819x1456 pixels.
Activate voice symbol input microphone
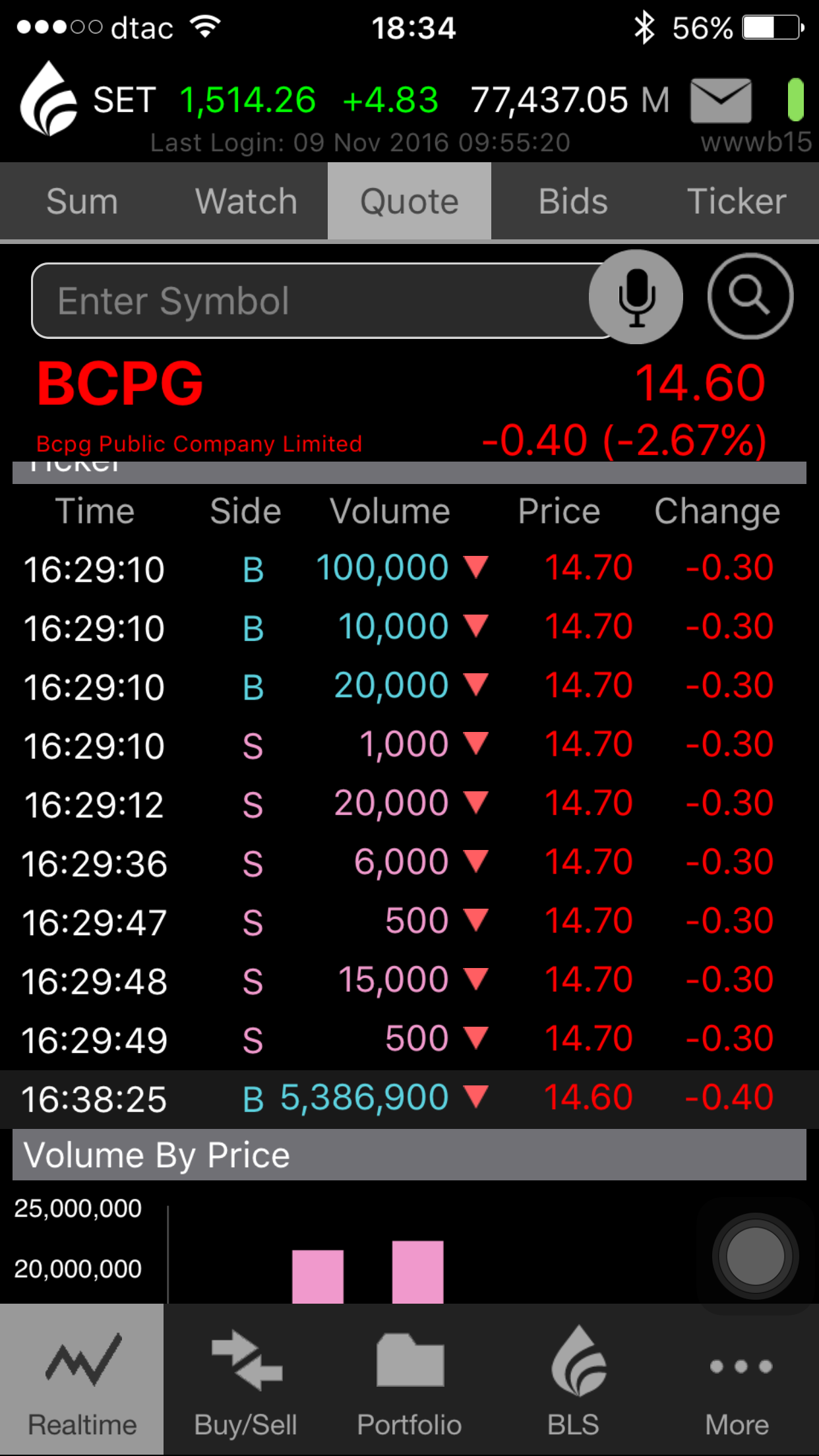pos(636,297)
